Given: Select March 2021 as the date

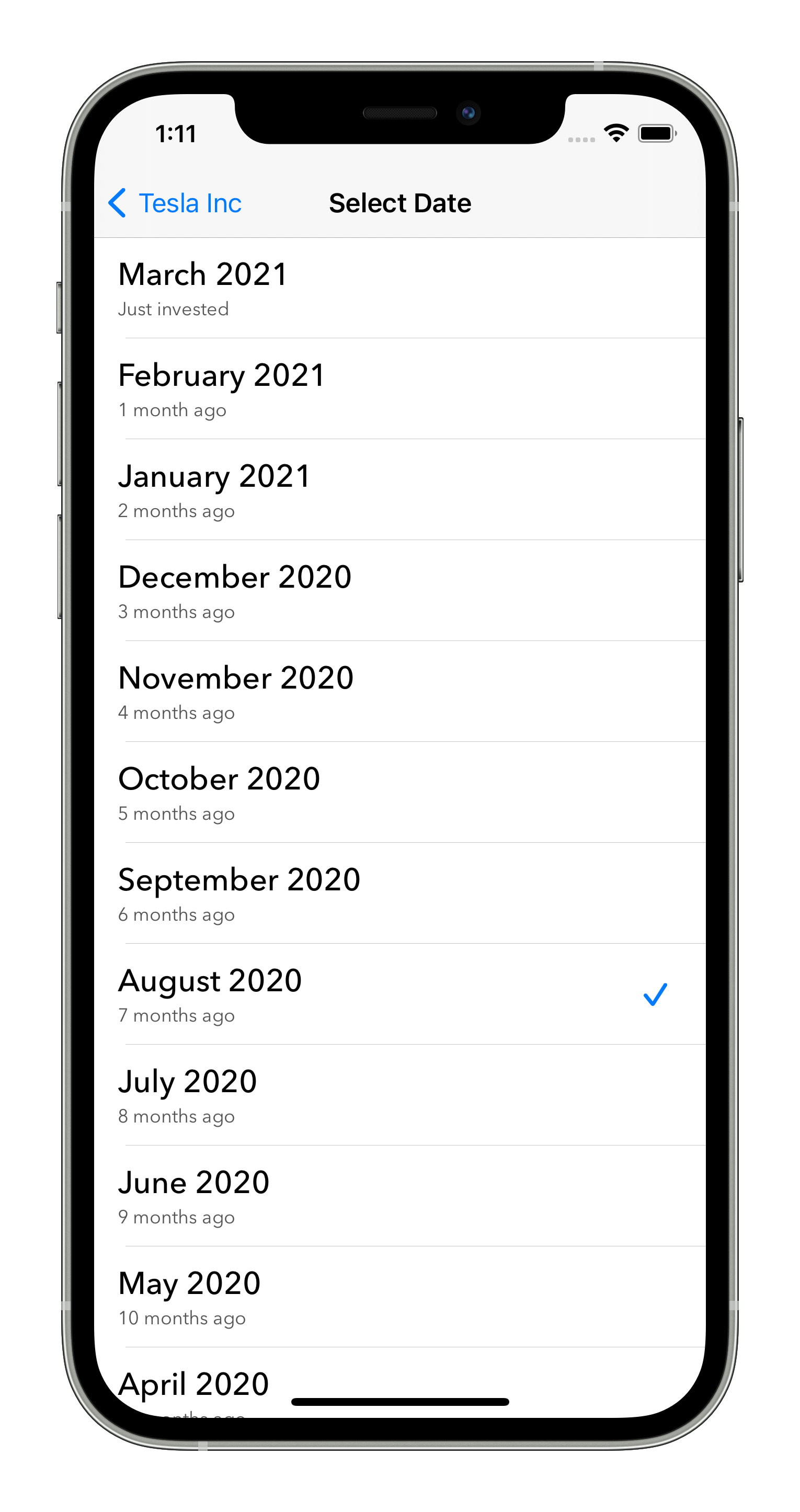Looking at the screenshot, I should click(399, 288).
